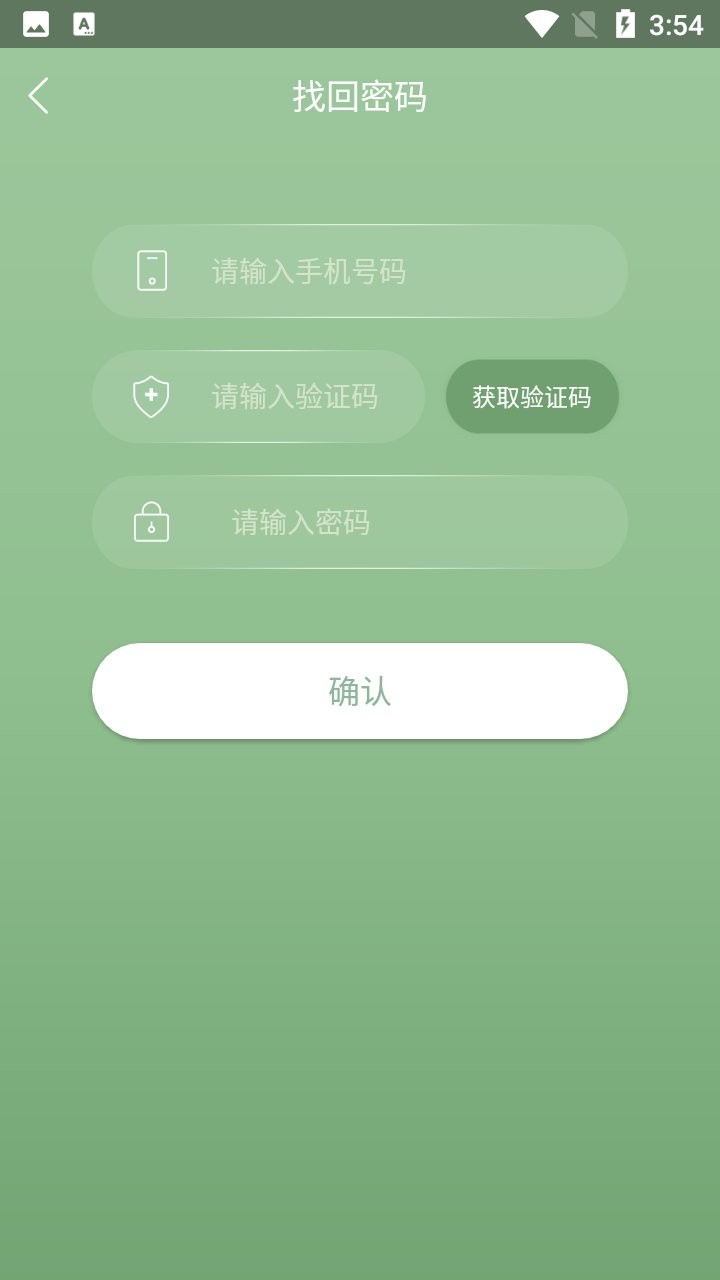Click the back navigation chevron
The image size is (720, 1280).
pos(37,95)
